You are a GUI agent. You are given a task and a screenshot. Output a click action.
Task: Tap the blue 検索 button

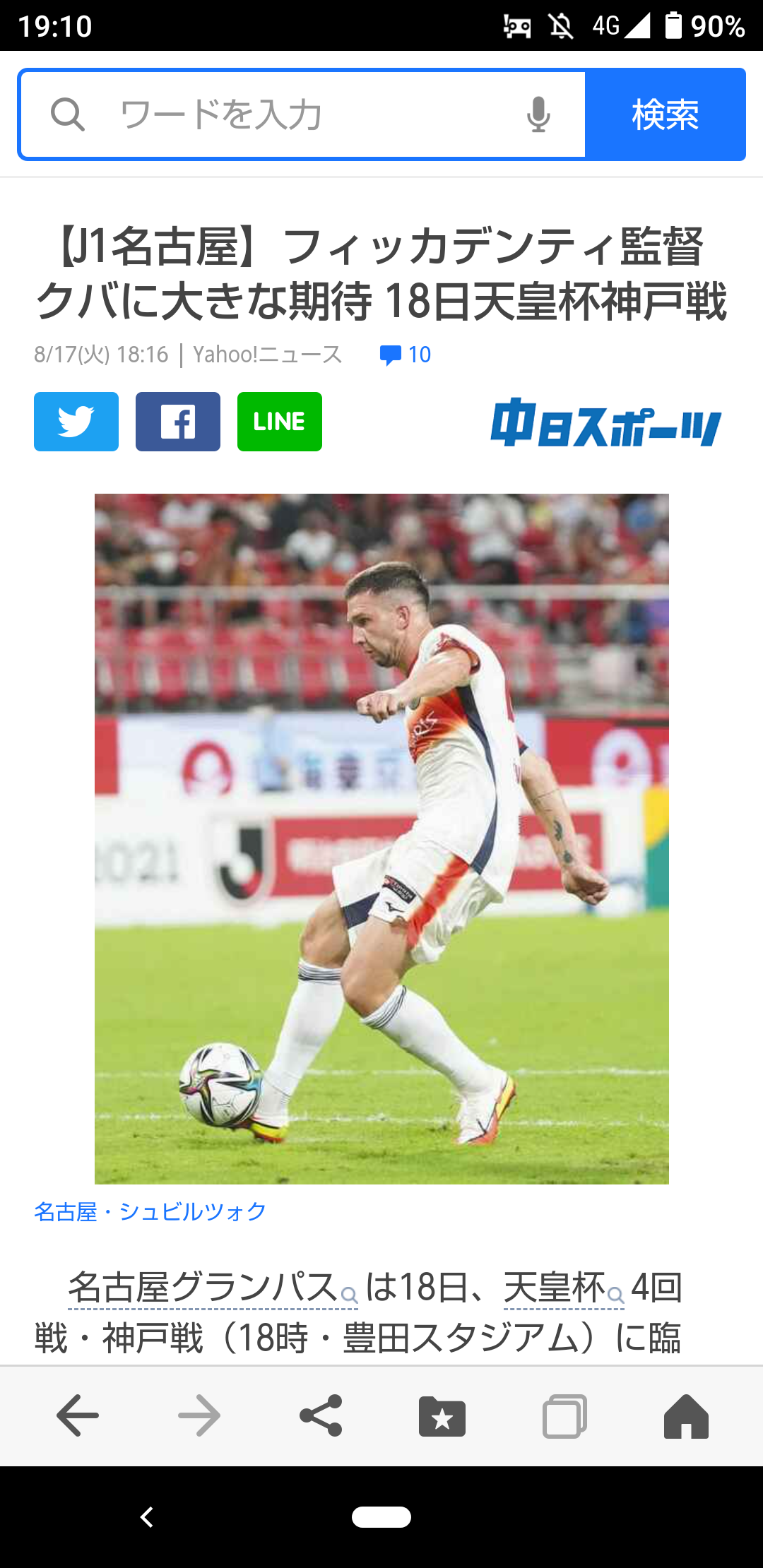(666, 114)
